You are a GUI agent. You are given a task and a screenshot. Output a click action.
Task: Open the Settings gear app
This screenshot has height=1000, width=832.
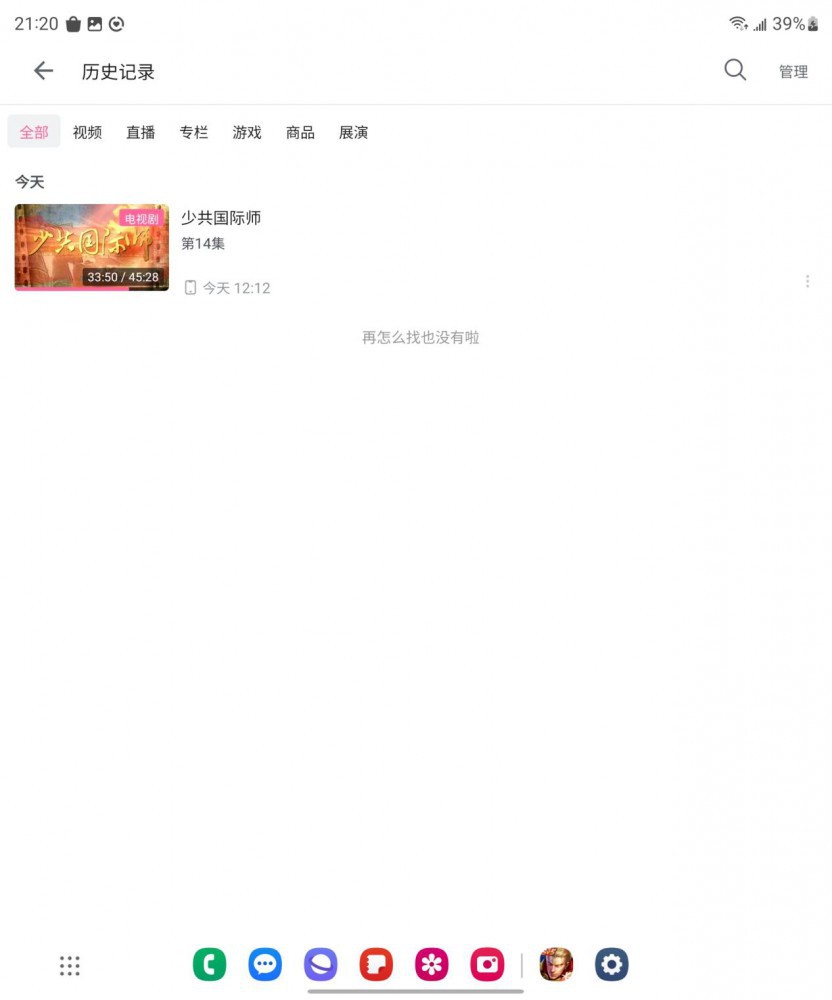pyautogui.click(x=611, y=965)
